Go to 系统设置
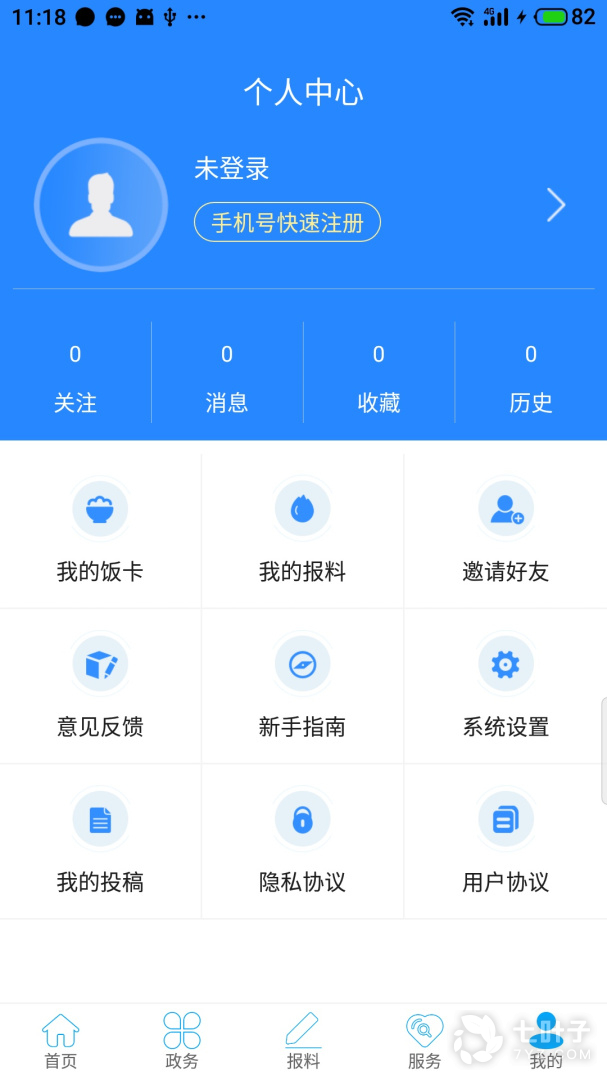This screenshot has width=607, height=1080. tap(505, 686)
